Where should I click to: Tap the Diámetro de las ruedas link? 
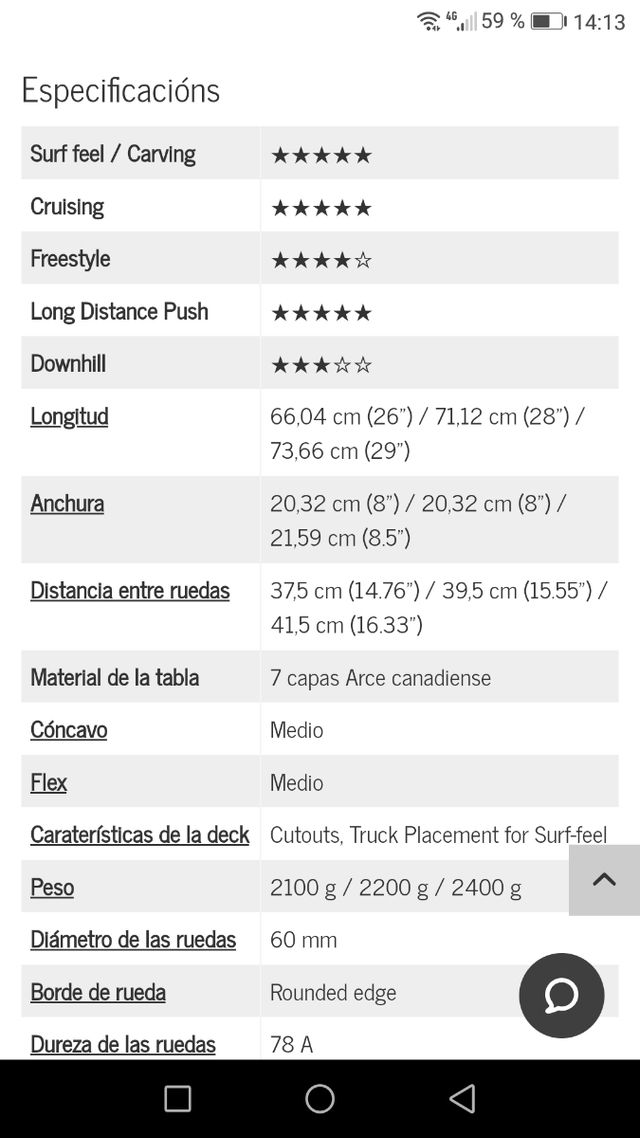[133, 939]
